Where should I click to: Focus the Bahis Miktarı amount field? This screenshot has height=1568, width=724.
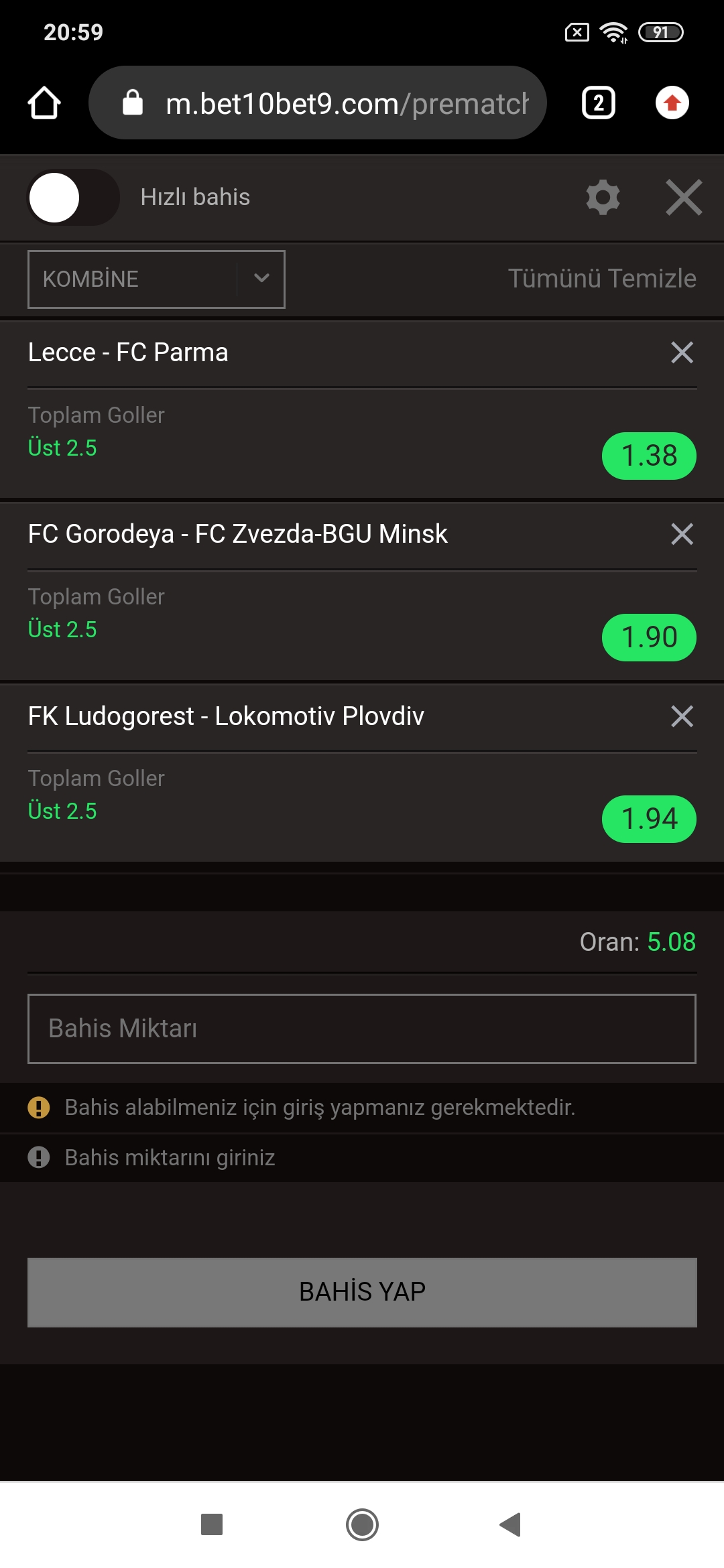[x=362, y=1029]
